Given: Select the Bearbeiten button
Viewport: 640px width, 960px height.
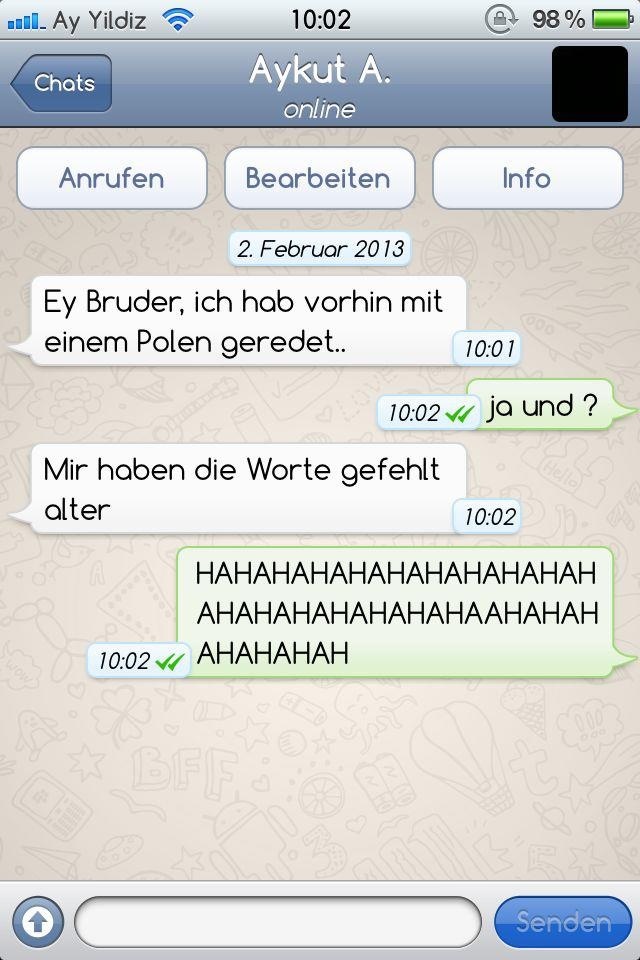Looking at the screenshot, I should (318, 179).
